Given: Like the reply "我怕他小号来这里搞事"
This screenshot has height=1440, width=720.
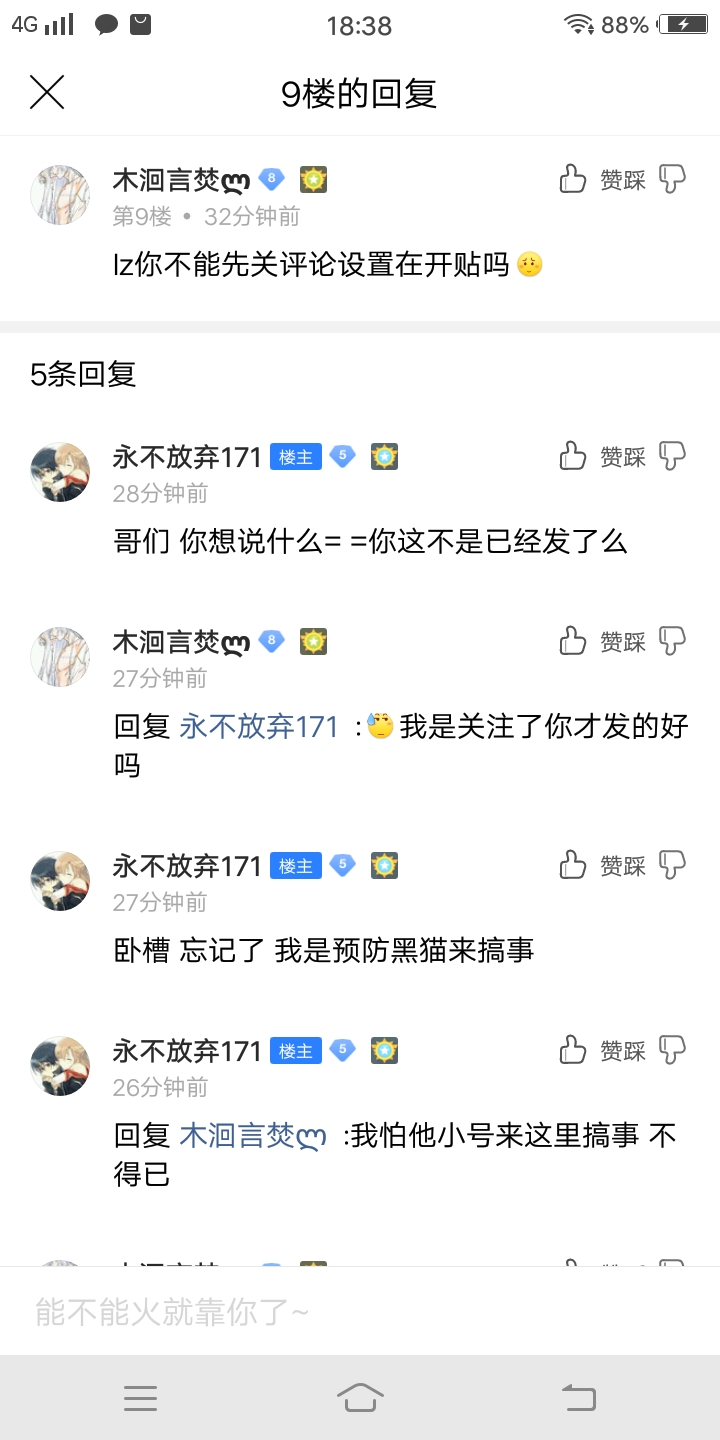Looking at the screenshot, I should click(x=573, y=1050).
